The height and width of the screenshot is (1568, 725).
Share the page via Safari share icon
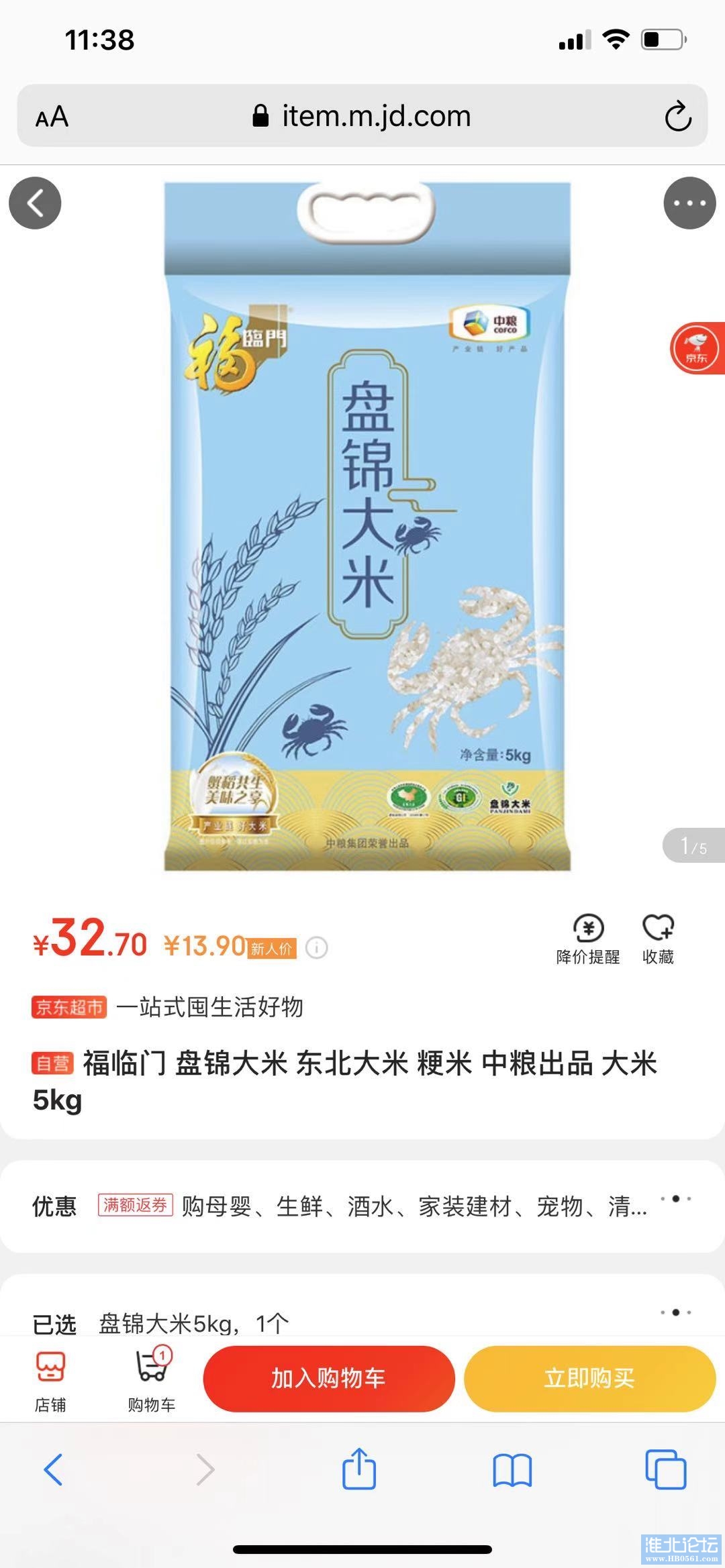click(359, 1469)
